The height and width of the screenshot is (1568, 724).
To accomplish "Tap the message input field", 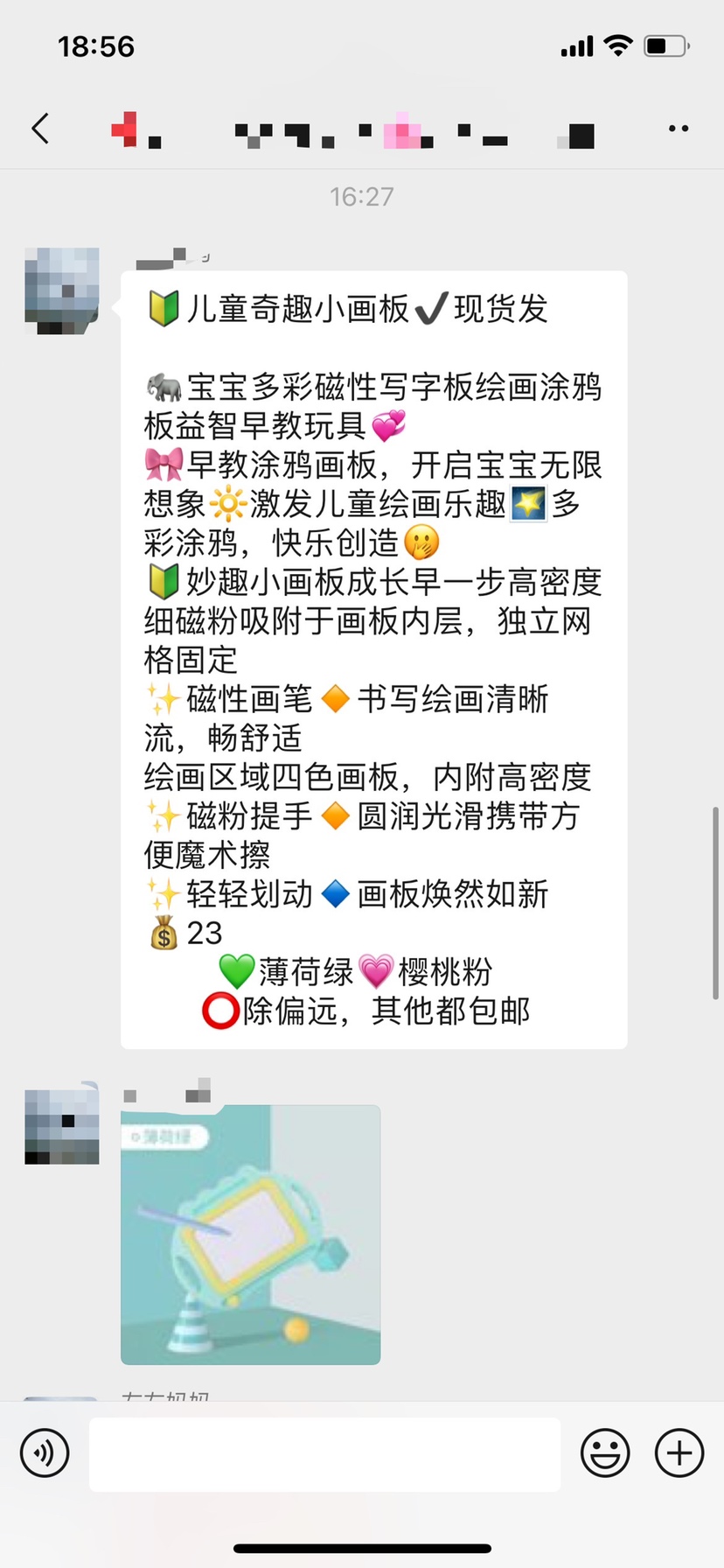I will click(x=324, y=1454).
